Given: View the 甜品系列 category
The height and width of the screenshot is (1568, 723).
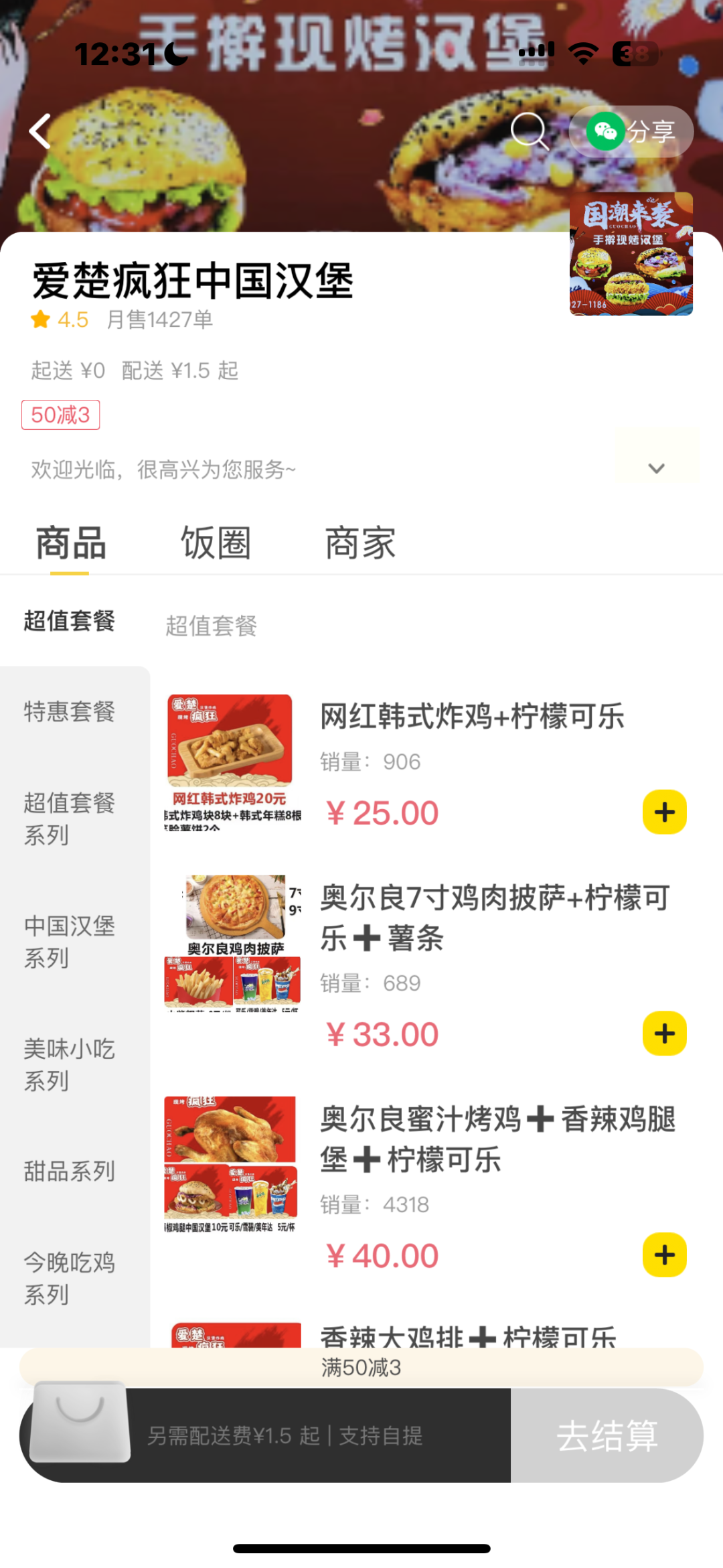Looking at the screenshot, I should [70, 1171].
